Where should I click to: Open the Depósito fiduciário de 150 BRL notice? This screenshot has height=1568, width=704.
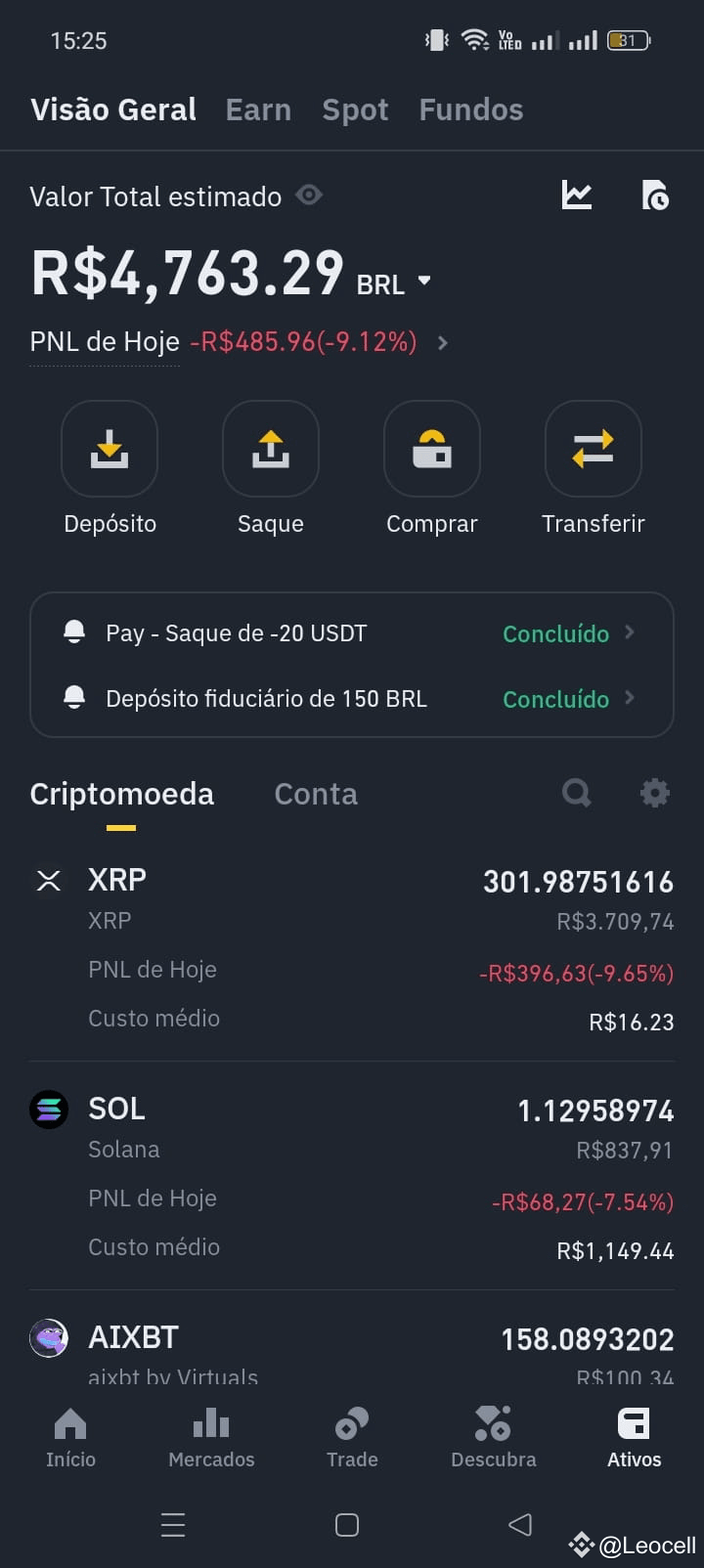(x=352, y=698)
